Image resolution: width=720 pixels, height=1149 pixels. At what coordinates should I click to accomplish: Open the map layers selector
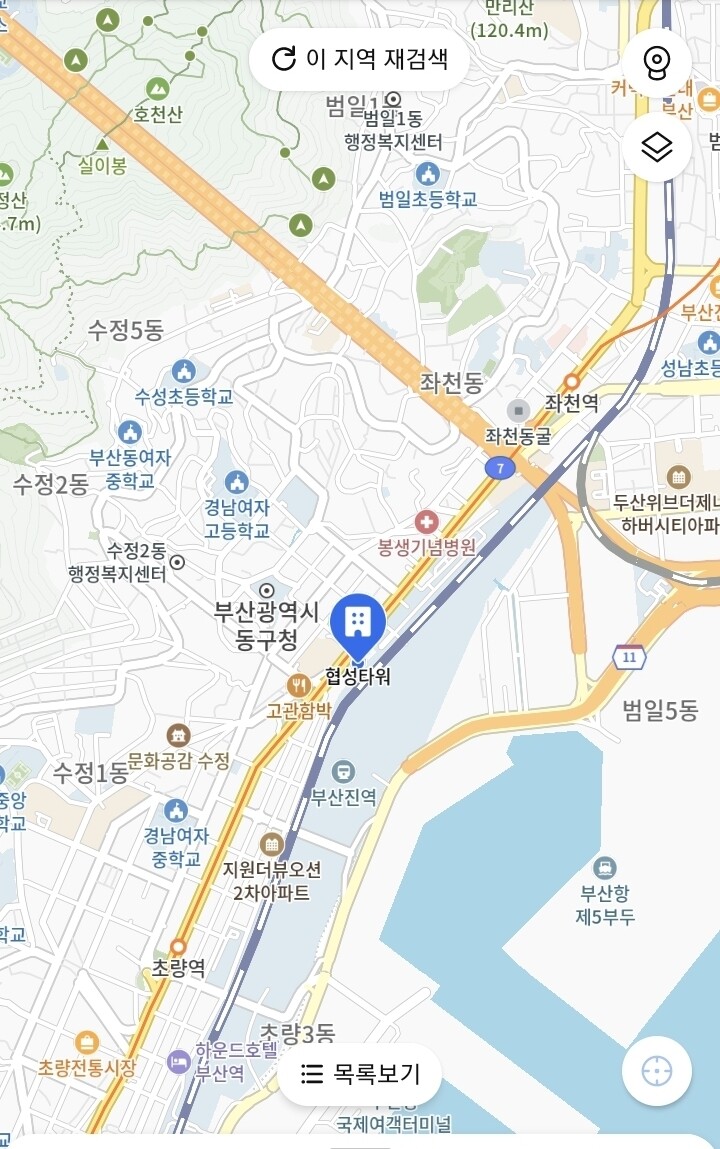coord(656,147)
